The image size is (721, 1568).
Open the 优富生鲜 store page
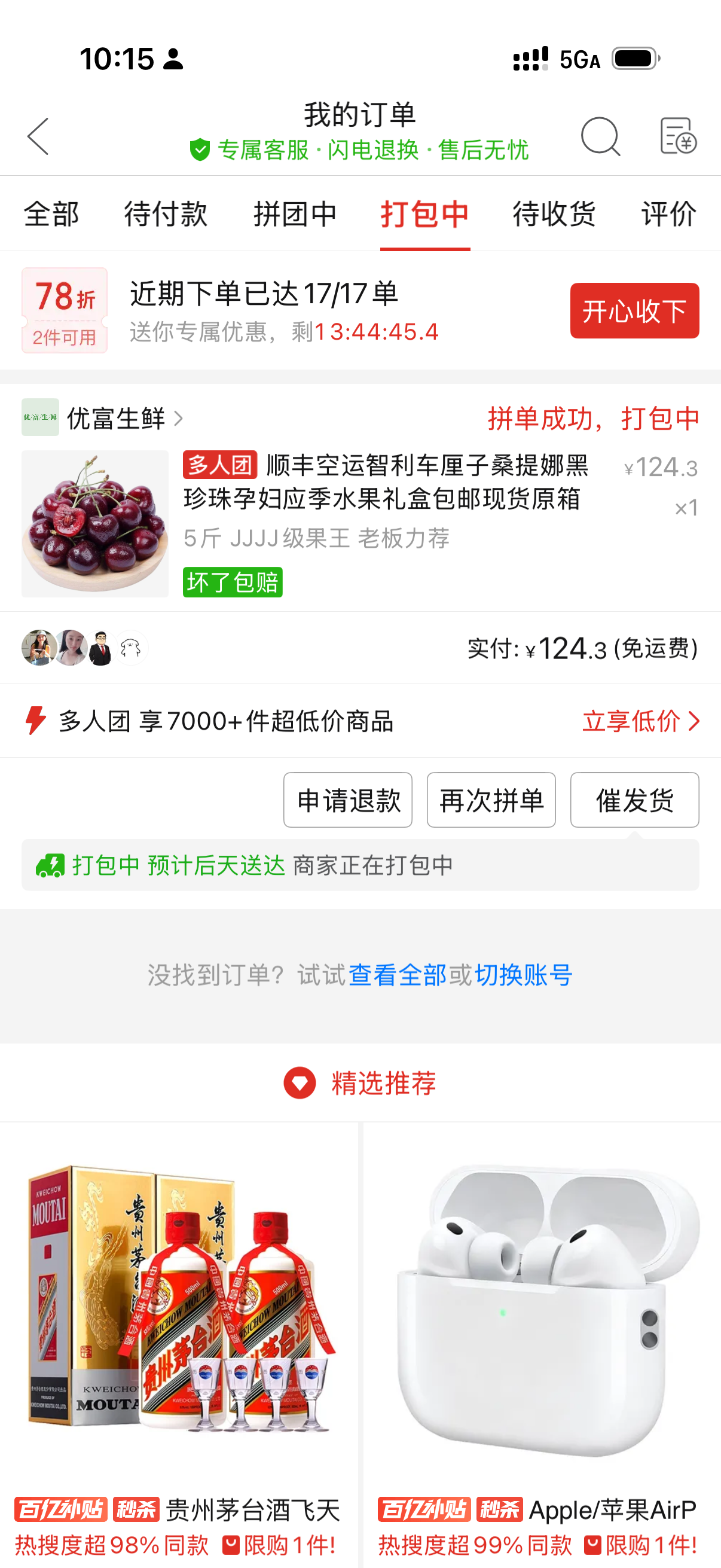(x=115, y=418)
